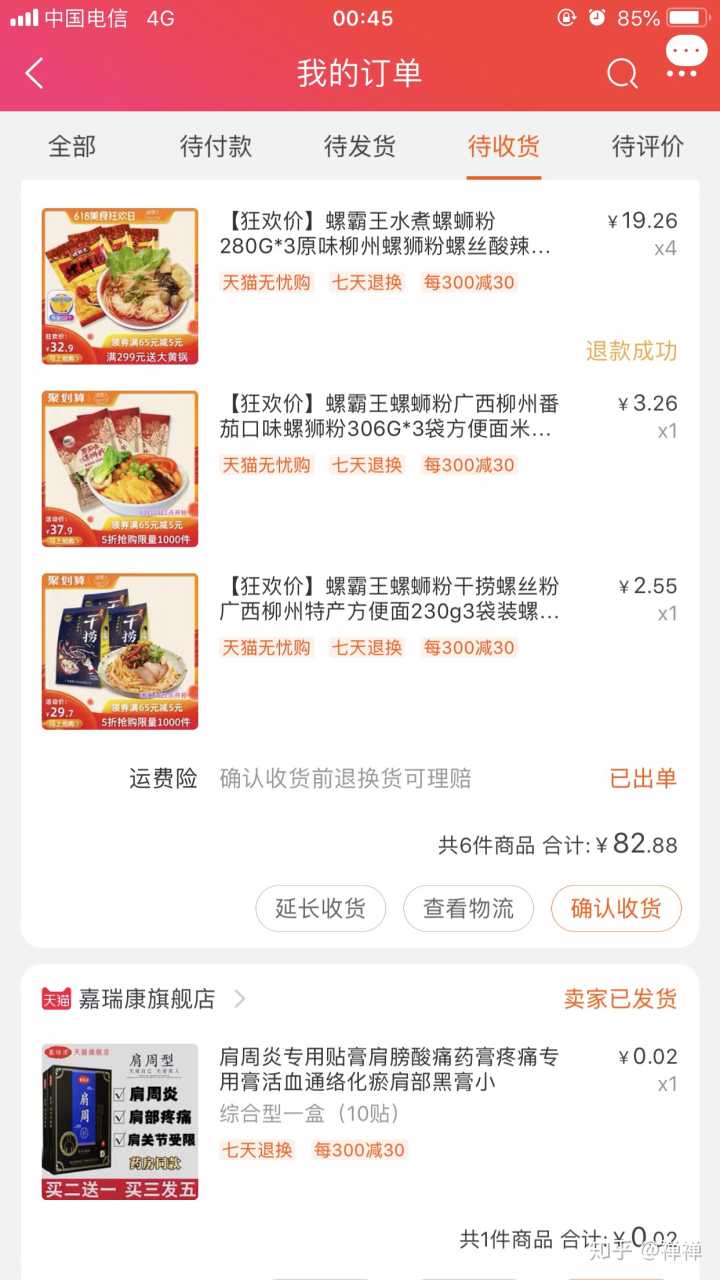The width and height of the screenshot is (720, 1280).
Task: Go back using the top-left arrow
Action: pos(35,73)
